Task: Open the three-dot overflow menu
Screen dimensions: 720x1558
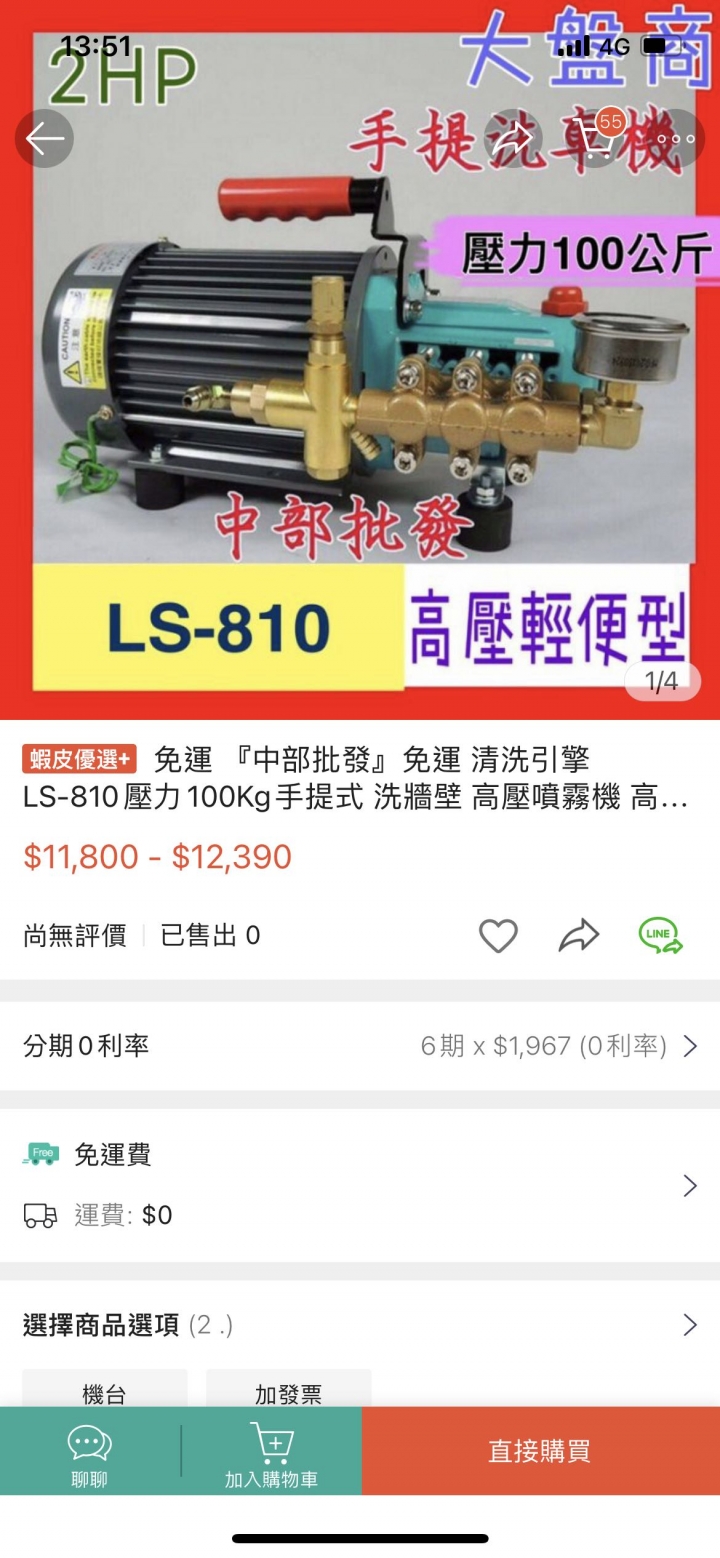Action: (x=676, y=138)
